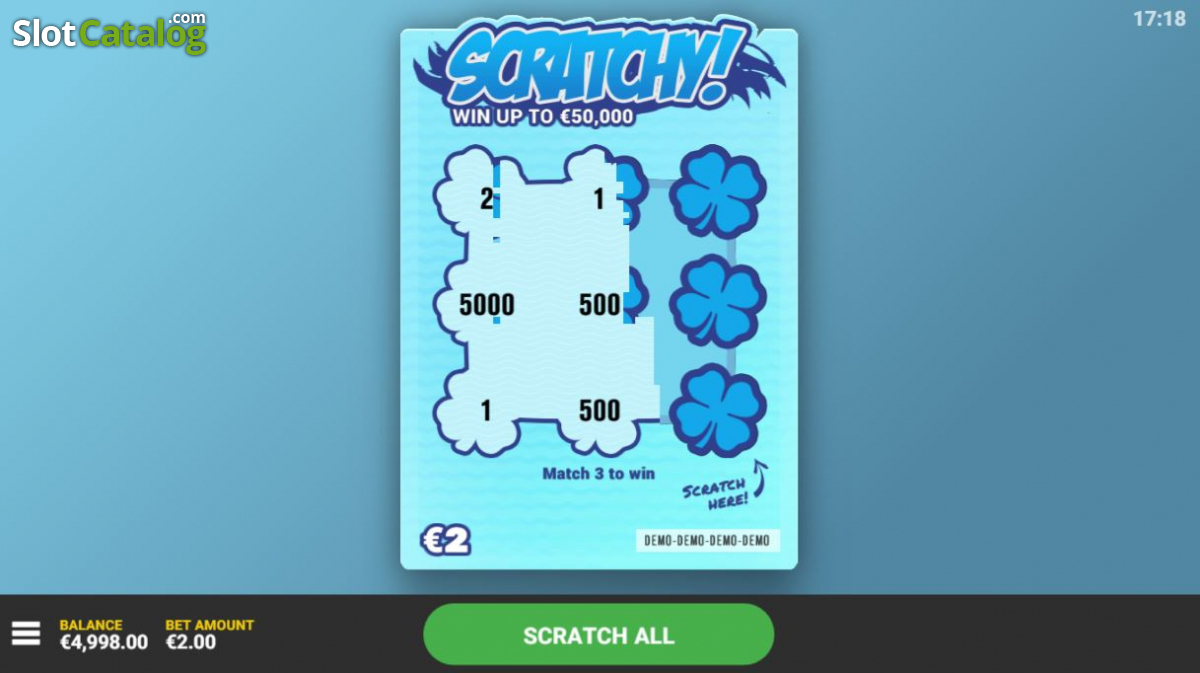This screenshot has height=673, width=1200.
Task: Tap the top right clover to scratch
Action: (x=717, y=192)
